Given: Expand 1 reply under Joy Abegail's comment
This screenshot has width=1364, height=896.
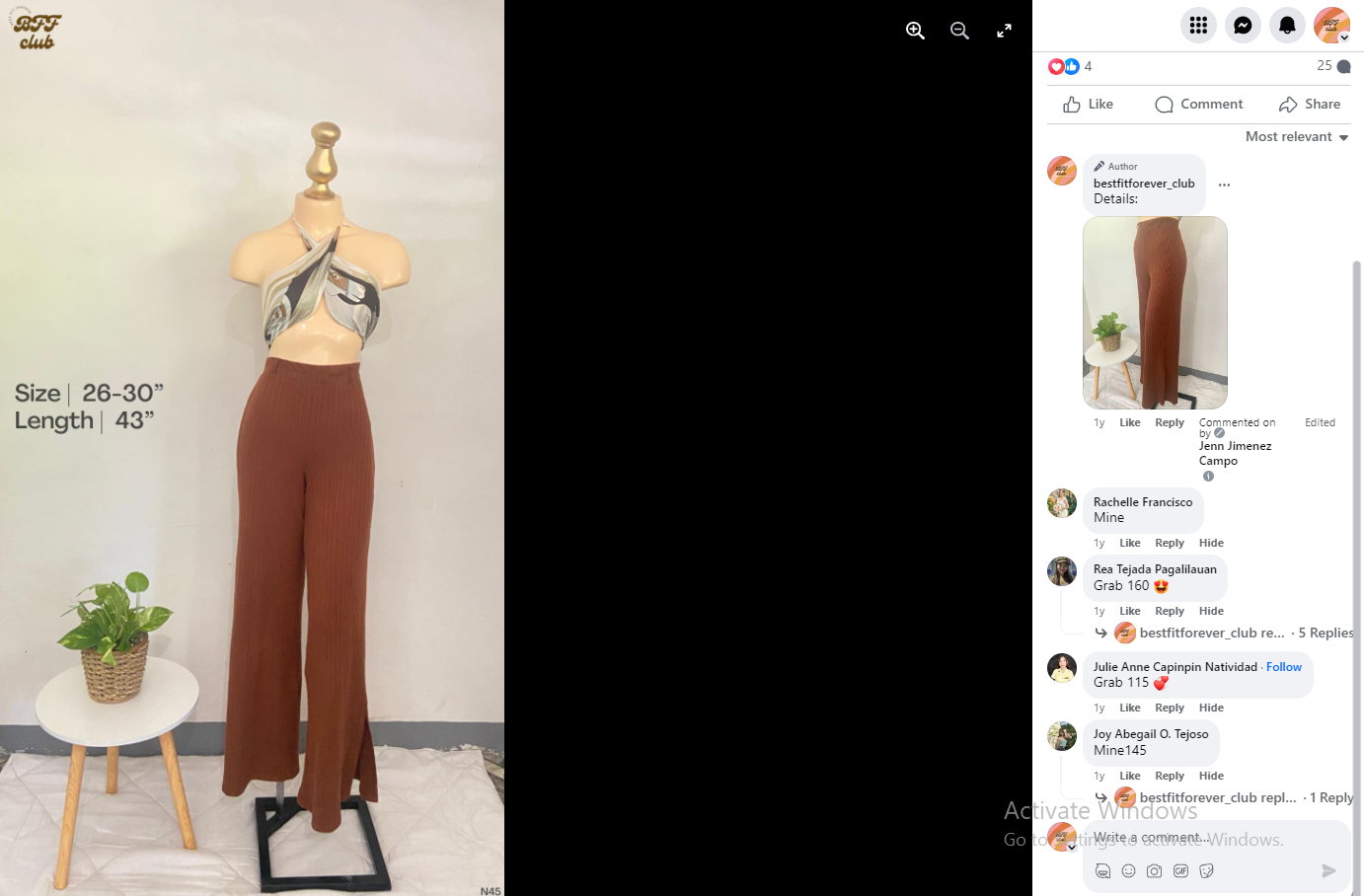Looking at the screenshot, I should [1330, 797].
